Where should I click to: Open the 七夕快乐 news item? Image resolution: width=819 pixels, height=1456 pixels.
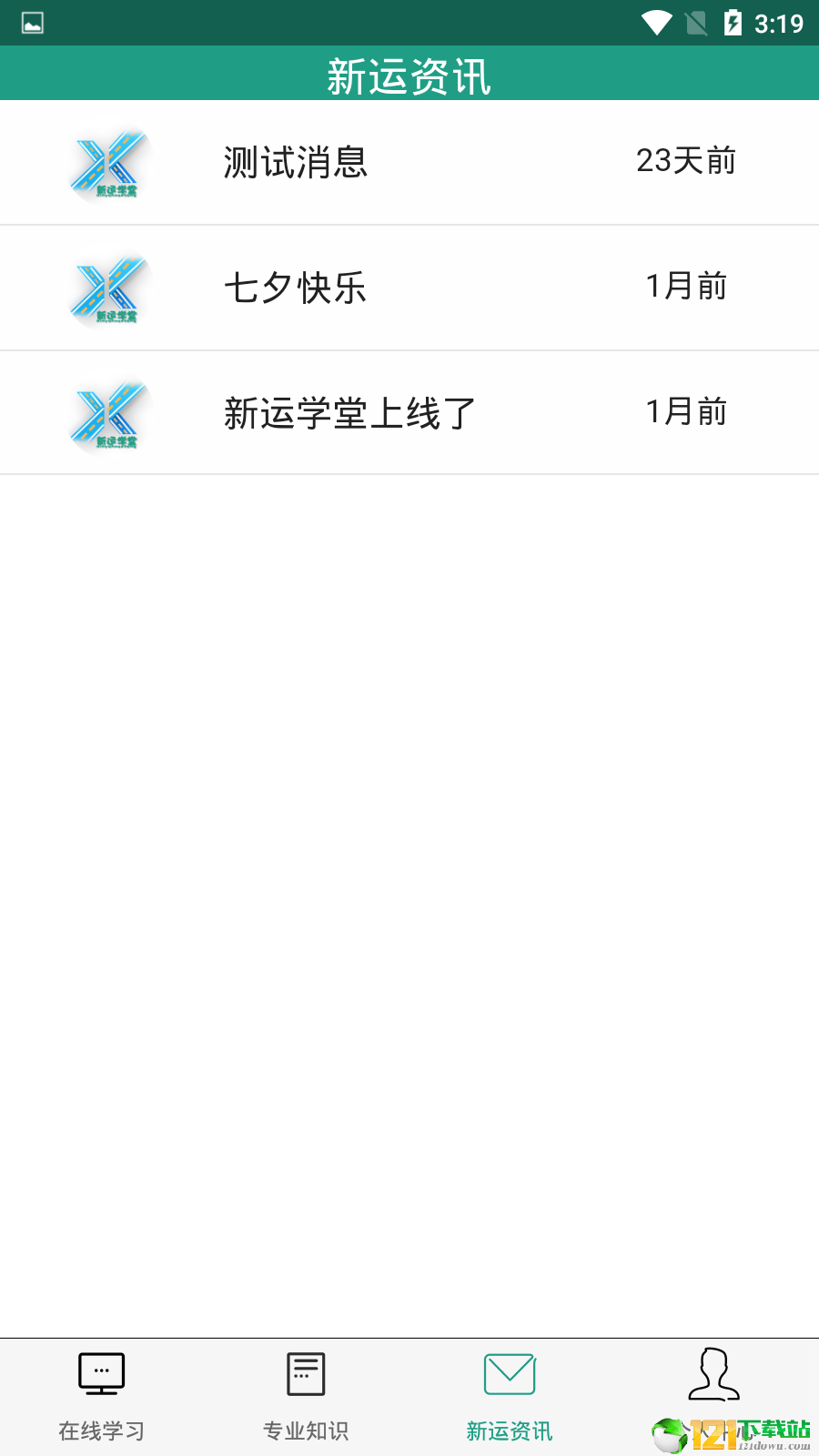409,288
